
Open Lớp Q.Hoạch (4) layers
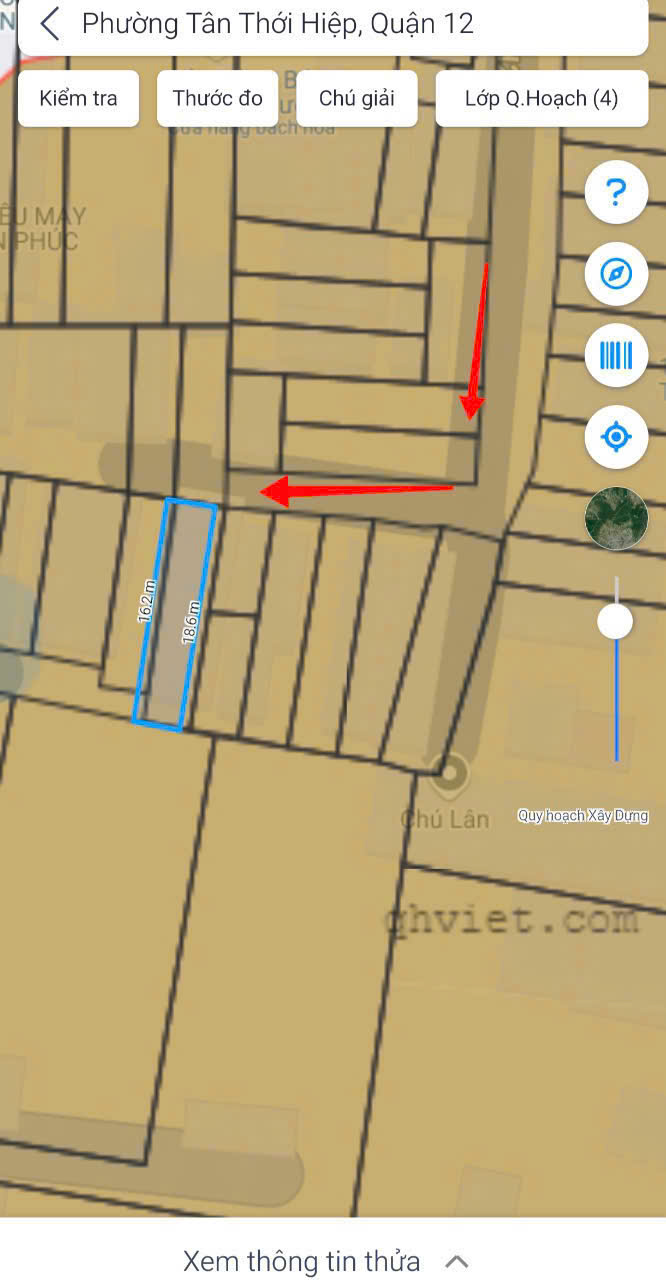[541, 98]
